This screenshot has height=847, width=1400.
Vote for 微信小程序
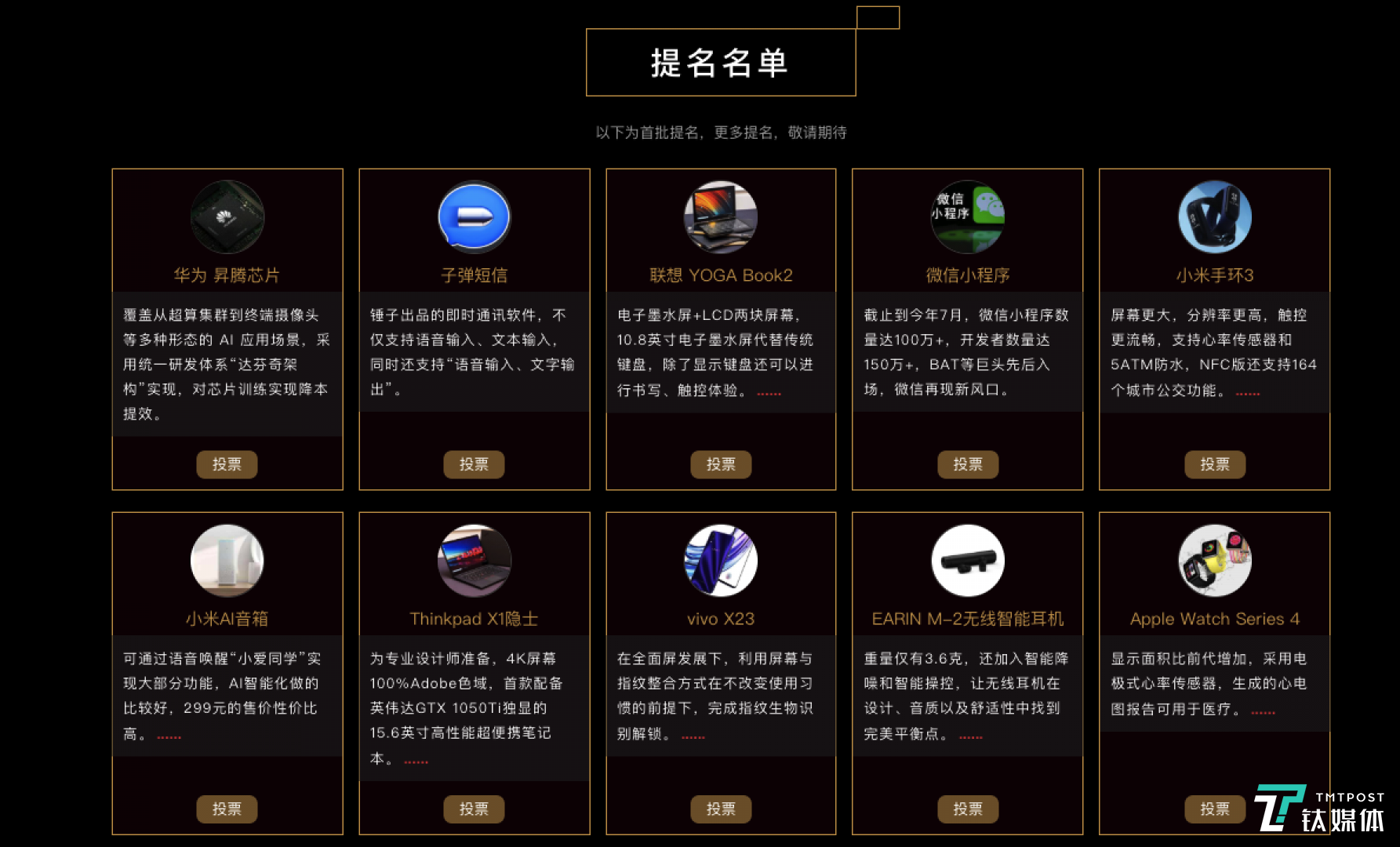[x=968, y=464]
